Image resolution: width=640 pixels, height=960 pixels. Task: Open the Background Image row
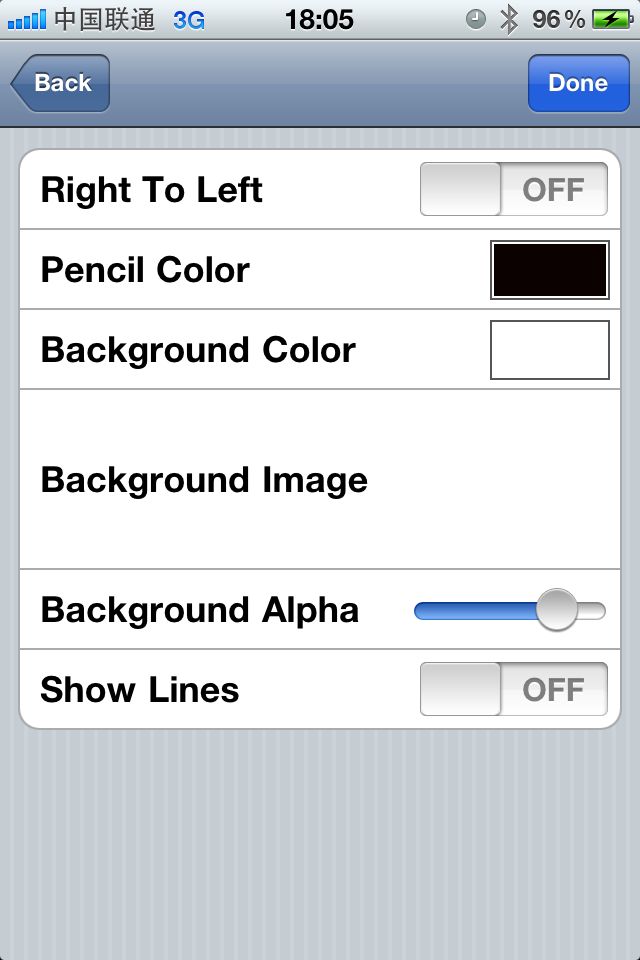tap(320, 480)
